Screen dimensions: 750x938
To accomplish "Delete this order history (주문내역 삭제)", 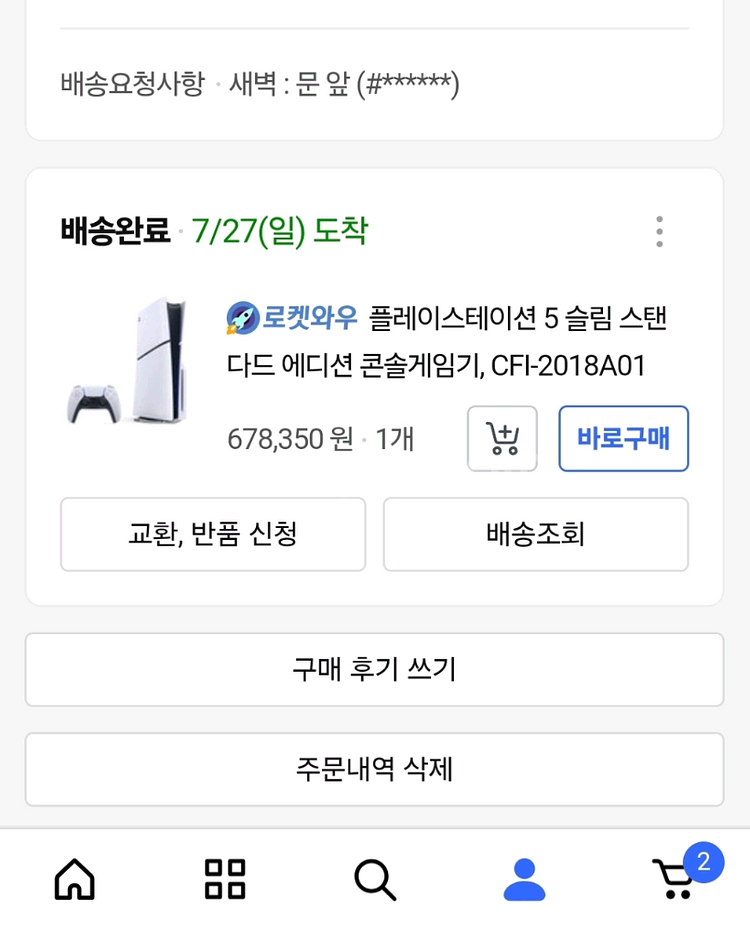I will [x=374, y=769].
